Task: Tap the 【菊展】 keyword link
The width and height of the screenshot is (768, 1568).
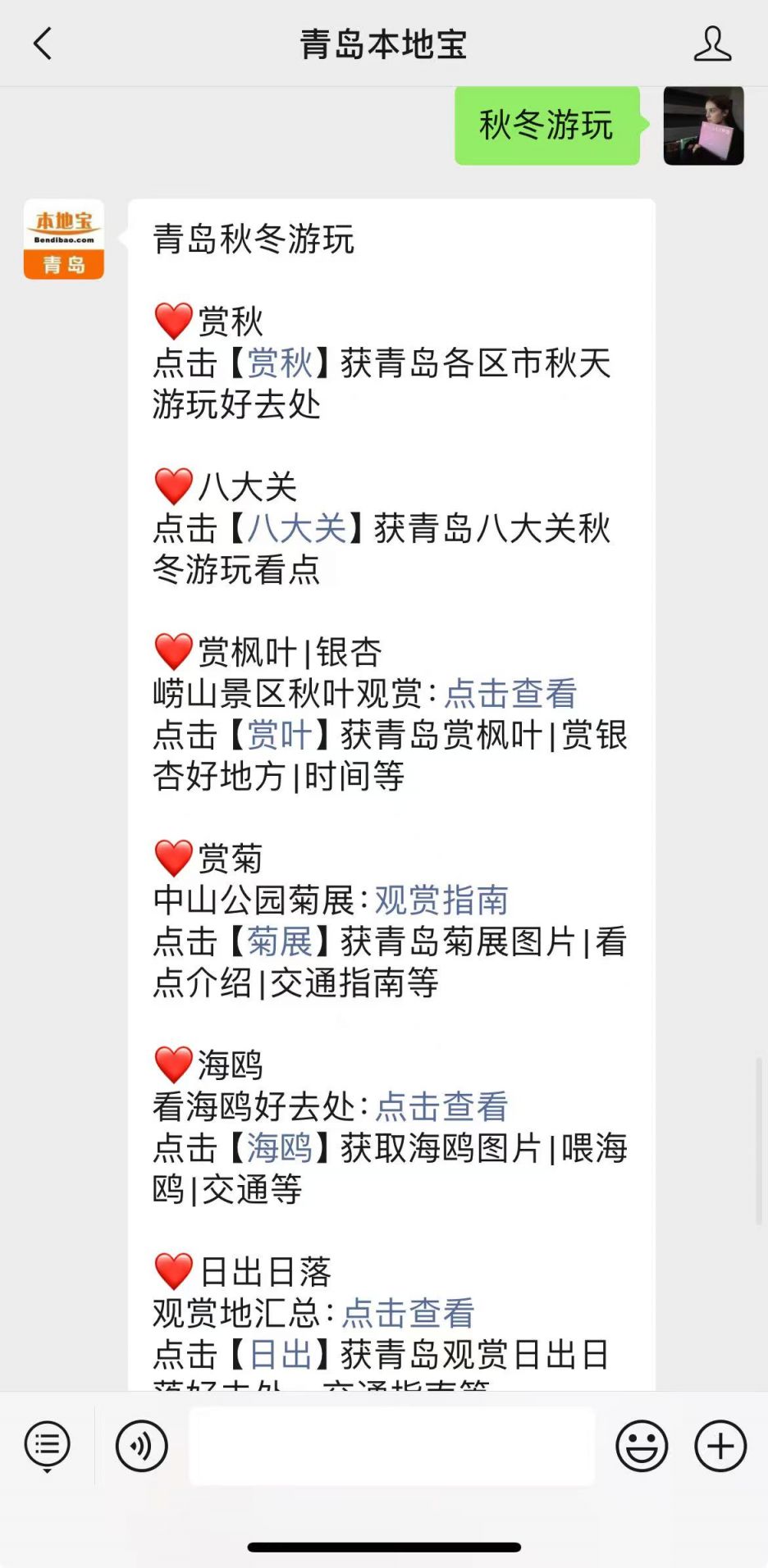Action: [280, 941]
